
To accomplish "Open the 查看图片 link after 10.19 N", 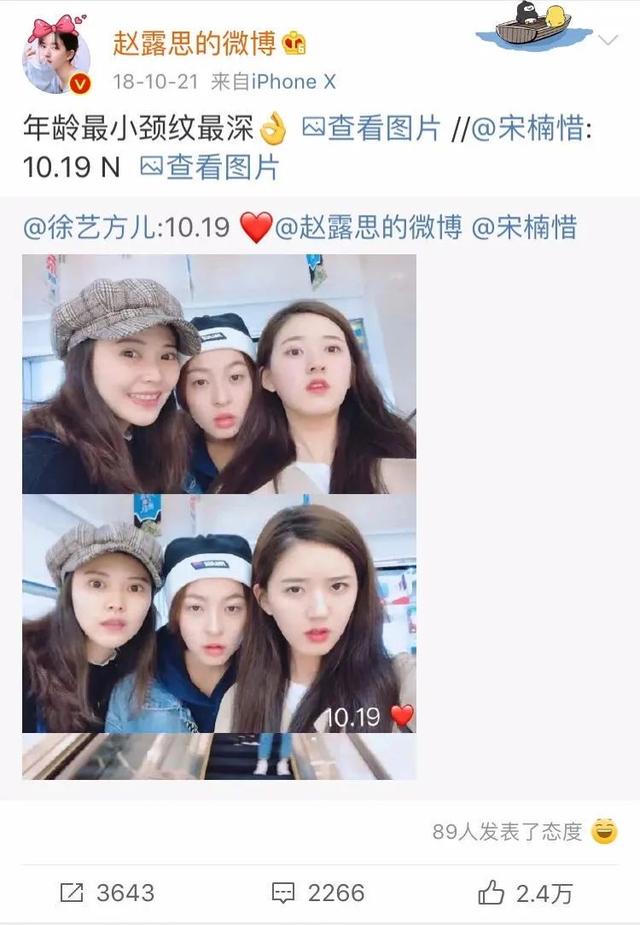I will [210, 167].
